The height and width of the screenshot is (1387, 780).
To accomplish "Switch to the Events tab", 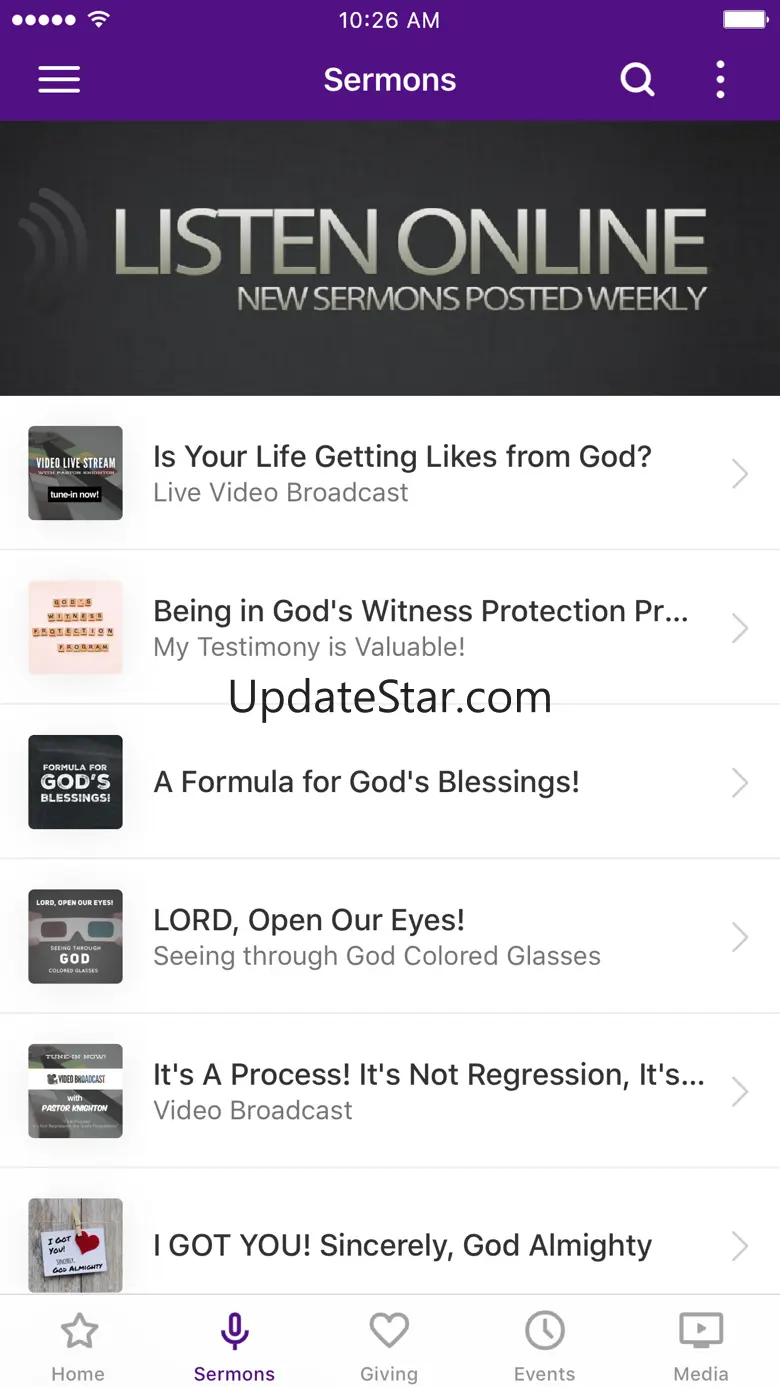I will coord(545,1346).
